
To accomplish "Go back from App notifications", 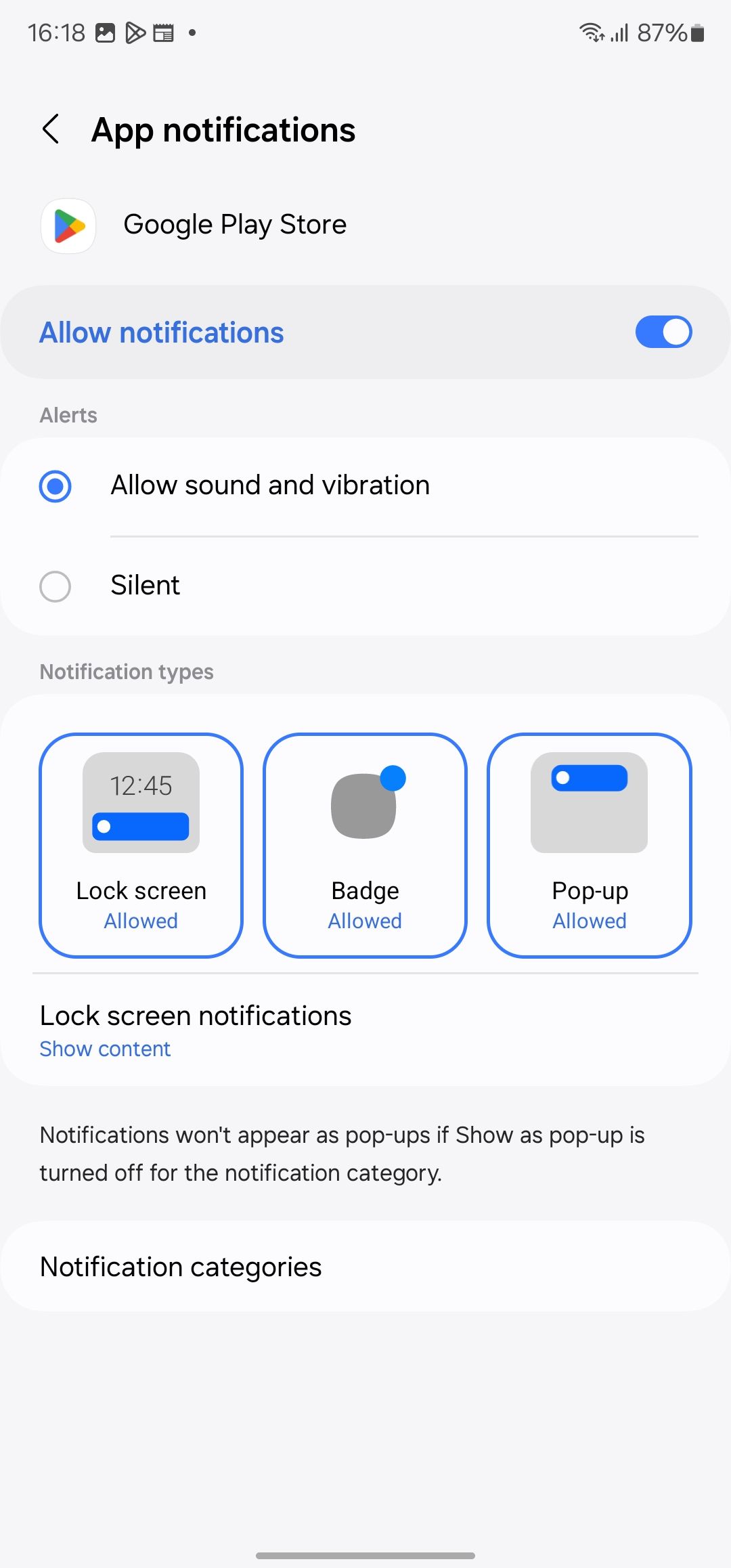I will [51, 129].
